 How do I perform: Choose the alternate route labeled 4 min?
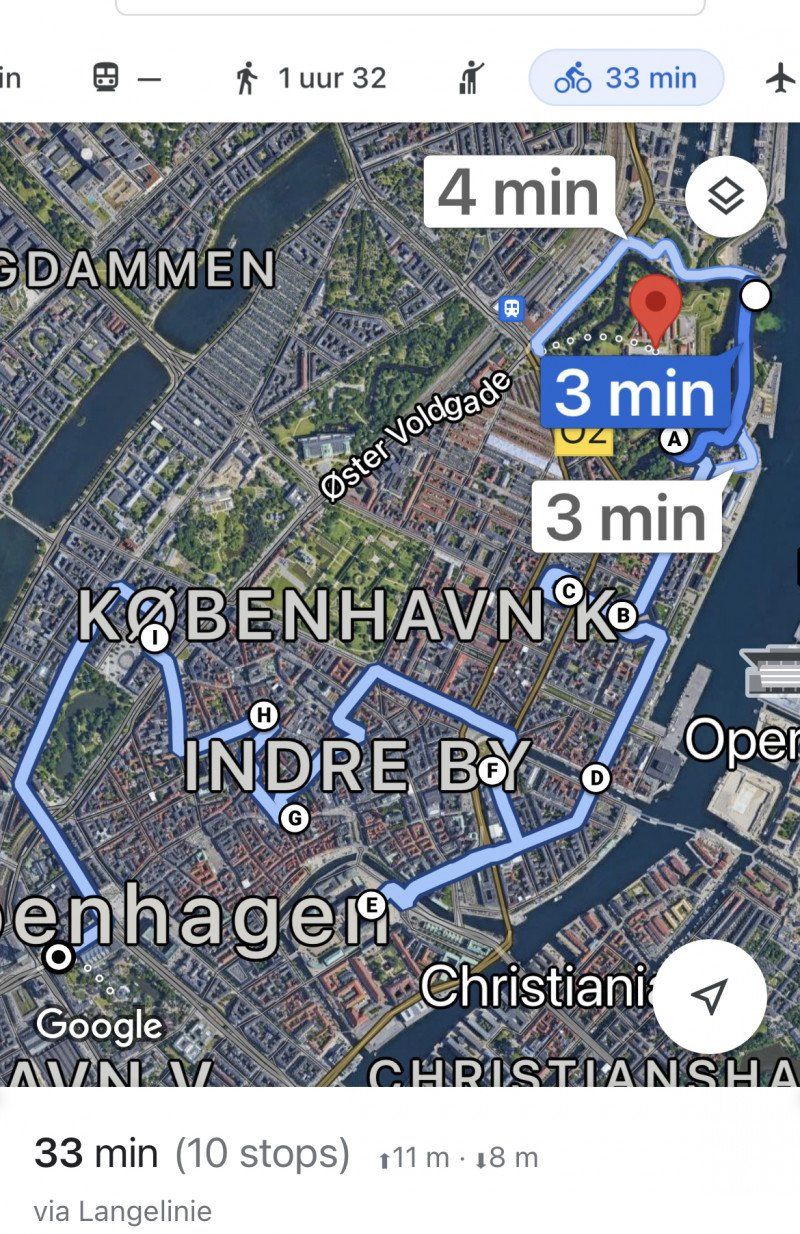[519, 193]
